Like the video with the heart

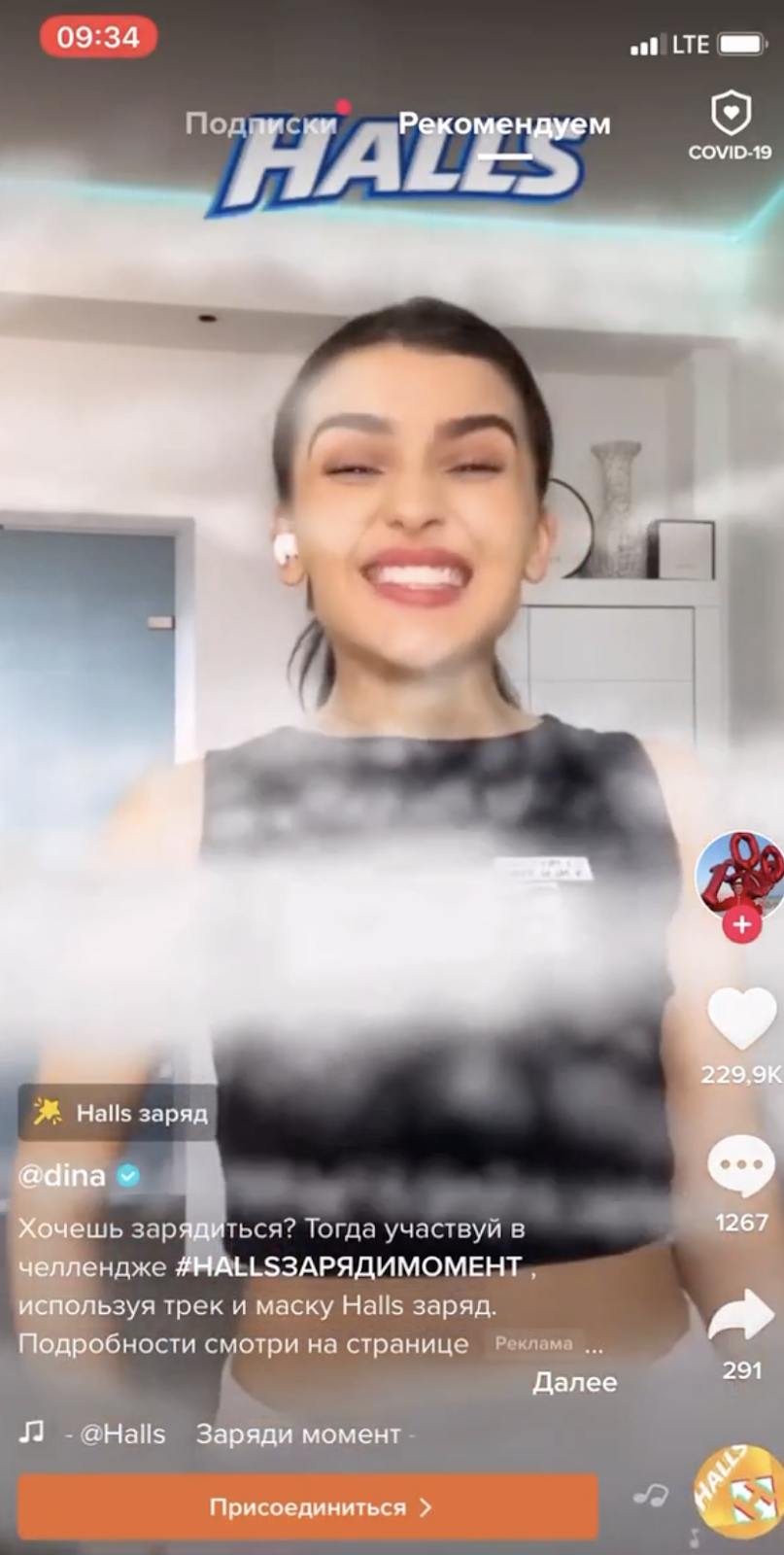741,1018
